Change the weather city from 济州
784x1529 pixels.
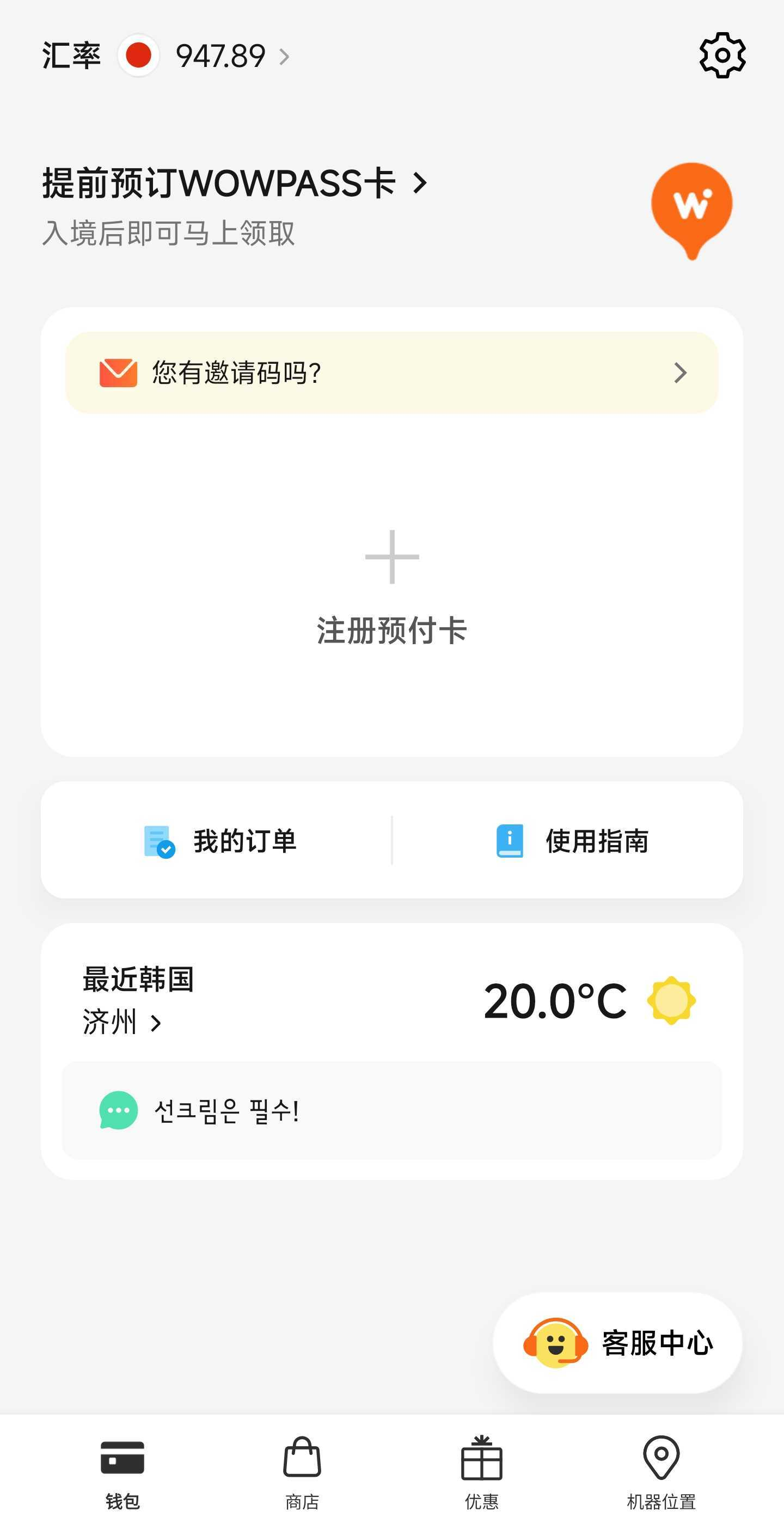[121, 1022]
